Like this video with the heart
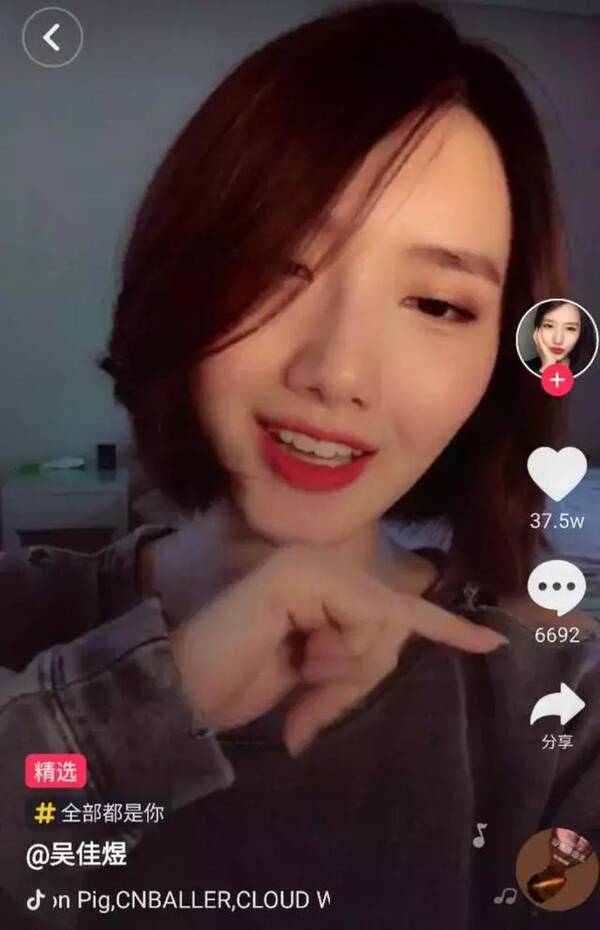Image resolution: width=600 pixels, height=930 pixels. point(557,473)
